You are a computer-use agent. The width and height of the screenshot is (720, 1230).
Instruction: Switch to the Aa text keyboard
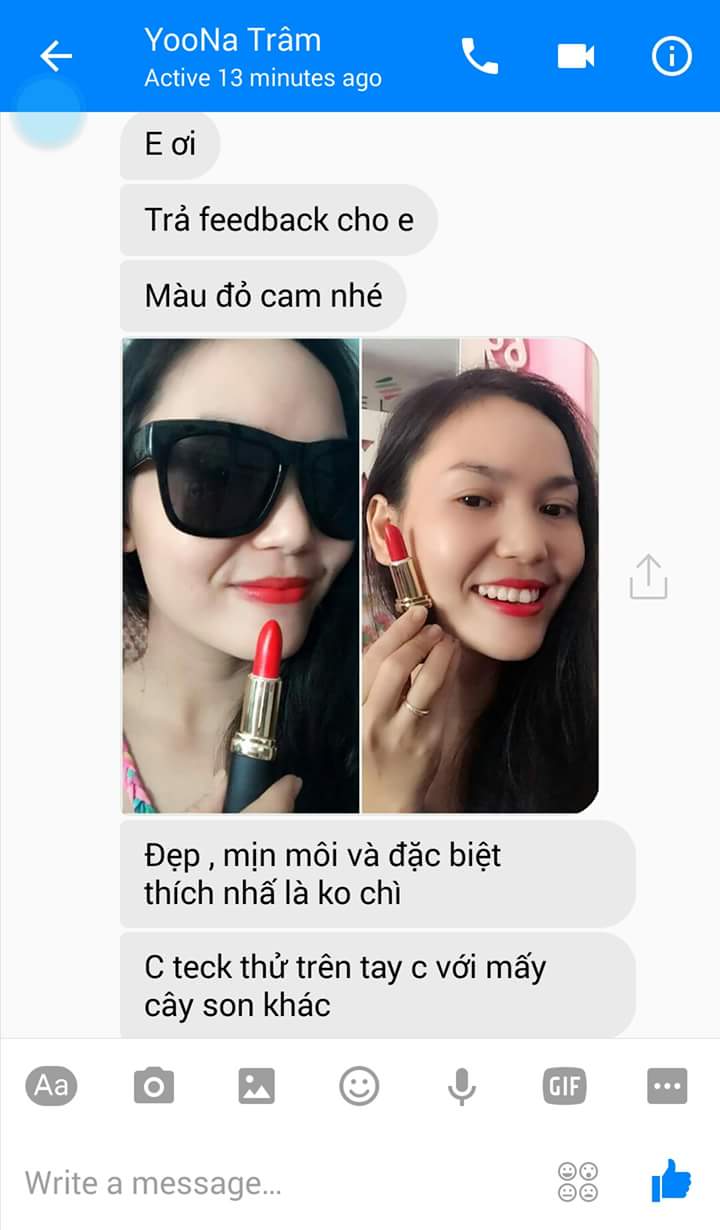point(51,1085)
